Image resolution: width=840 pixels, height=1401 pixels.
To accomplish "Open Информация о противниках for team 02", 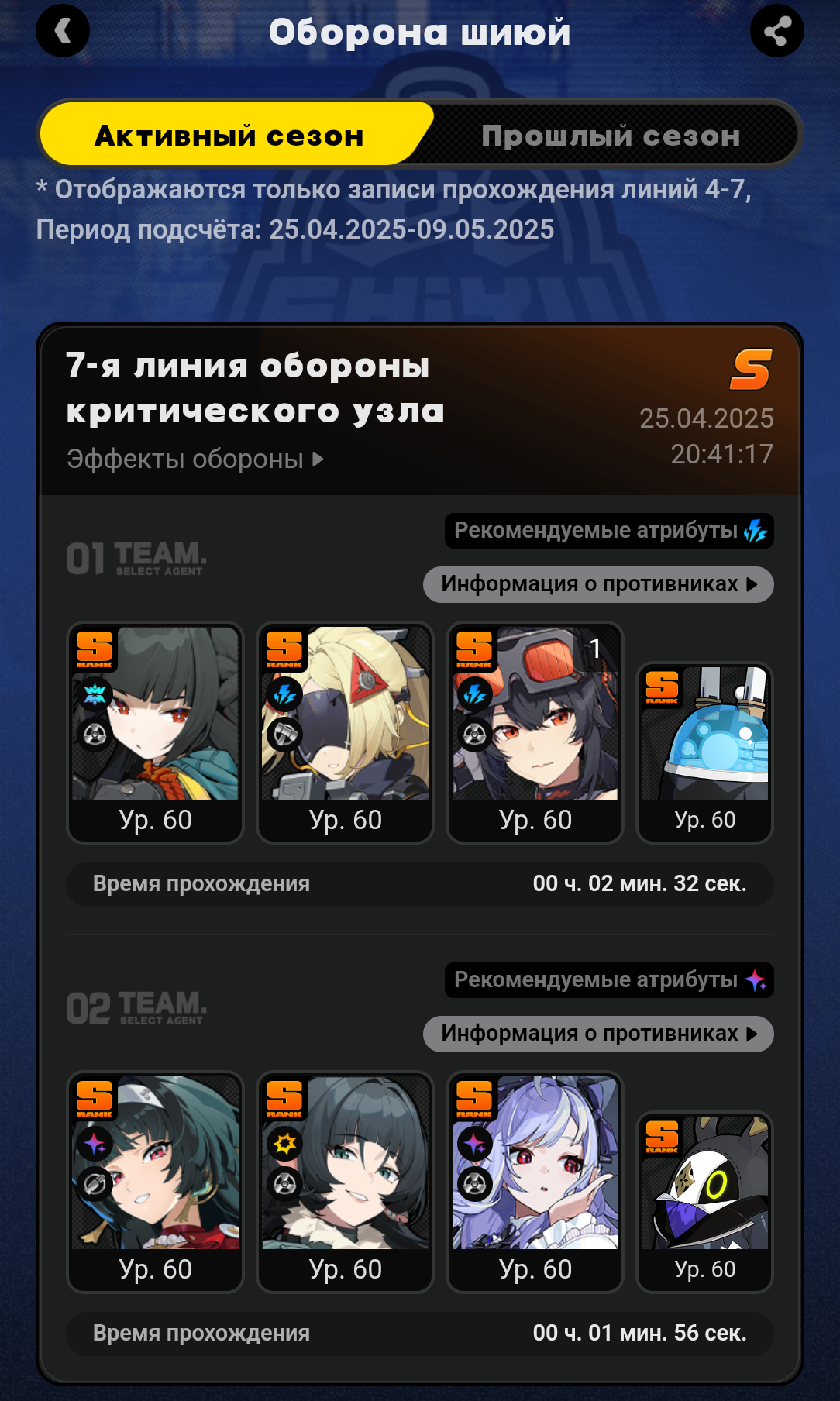I will click(x=598, y=1034).
